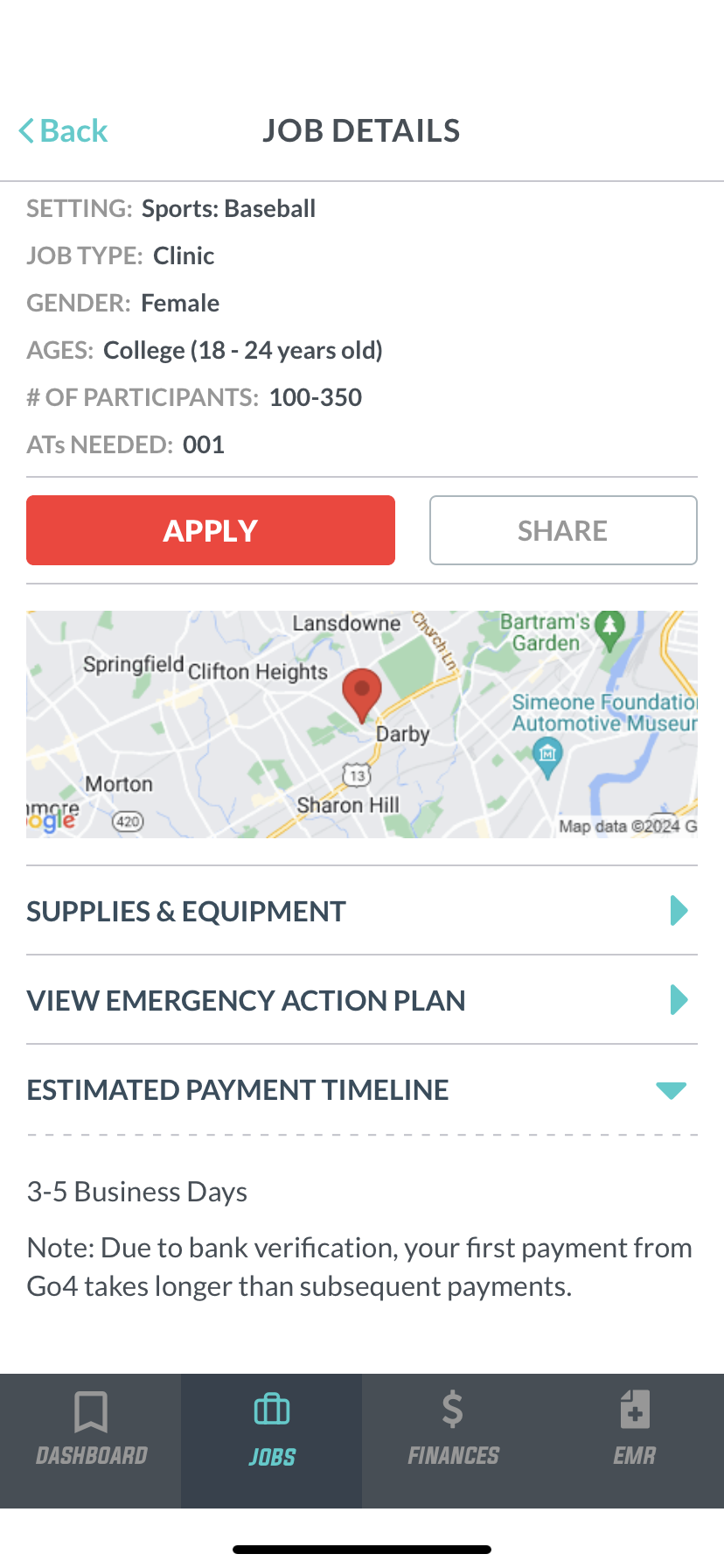Select the Dashboard bookmark icon
Image resolution: width=724 pixels, height=1568 pixels.
click(91, 1411)
